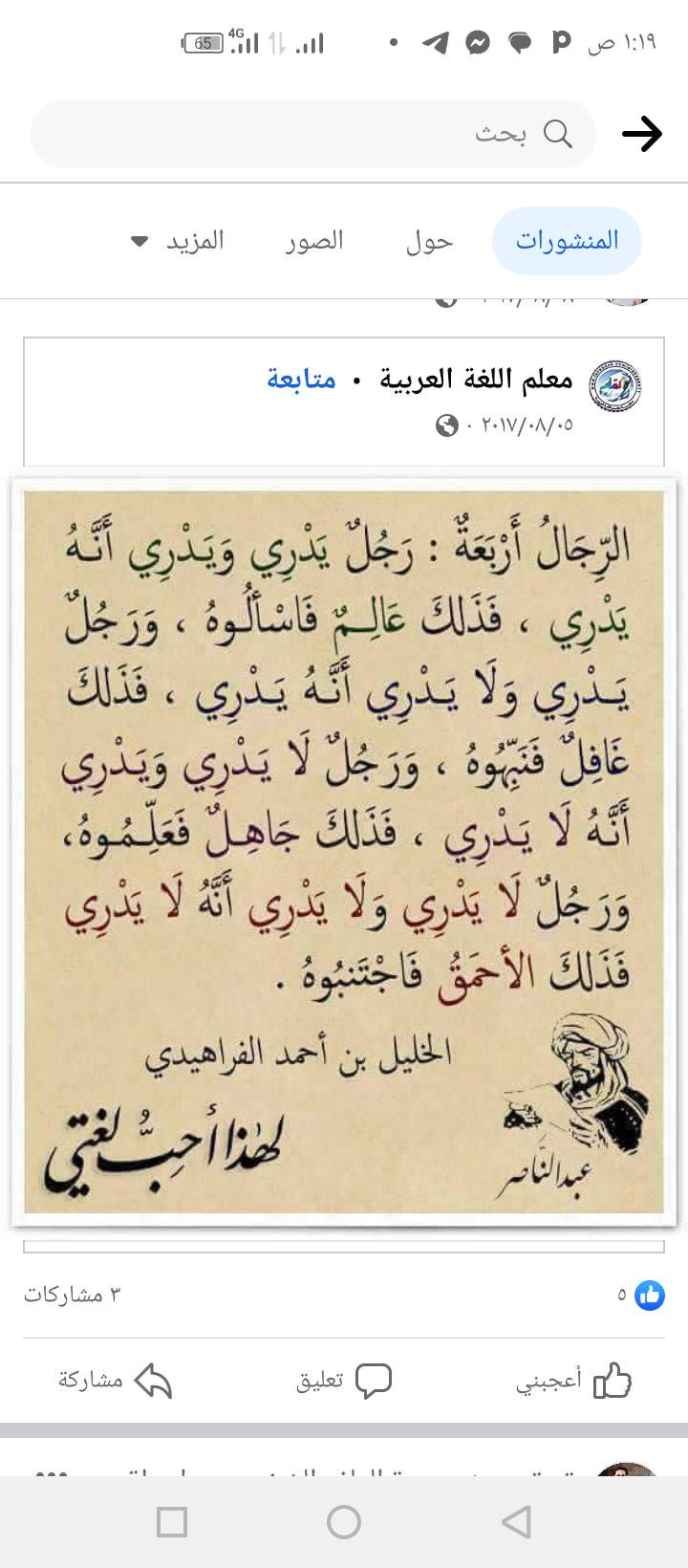View who reacted to the post
The width and height of the screenshot is (688, 1568).
point(640,1295)
